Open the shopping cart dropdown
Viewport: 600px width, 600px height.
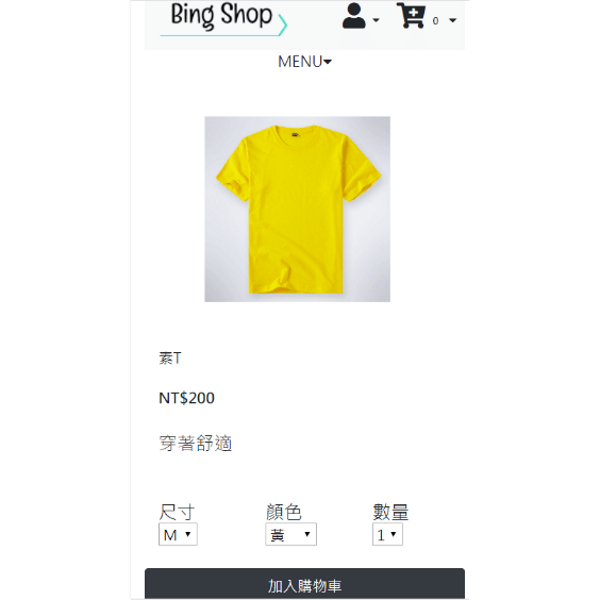click(426, 17)
